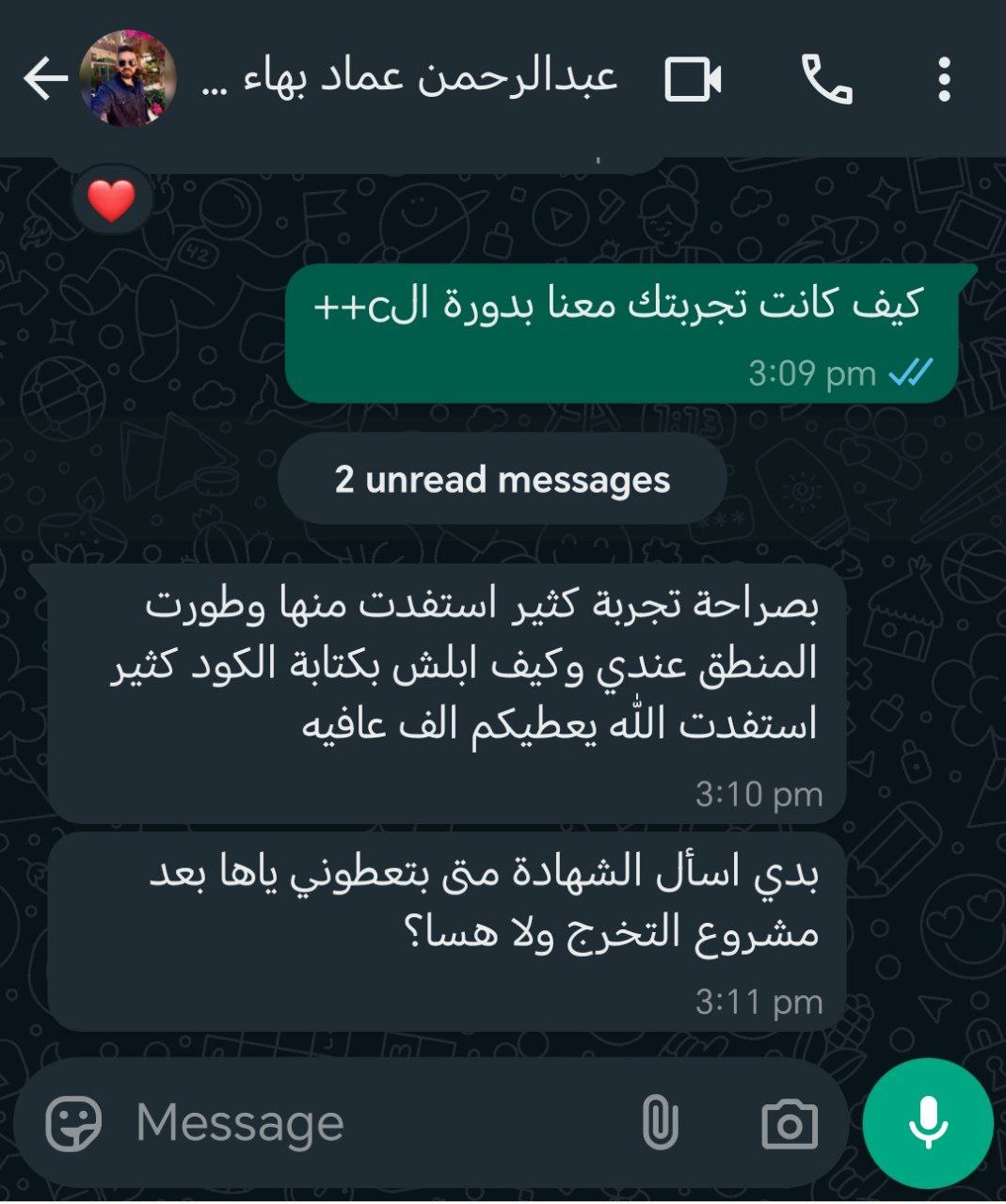Viewport: 1006px width, 1204px height.
Task: Start a voice call with this contact
Action: click(x=826, y=79)
